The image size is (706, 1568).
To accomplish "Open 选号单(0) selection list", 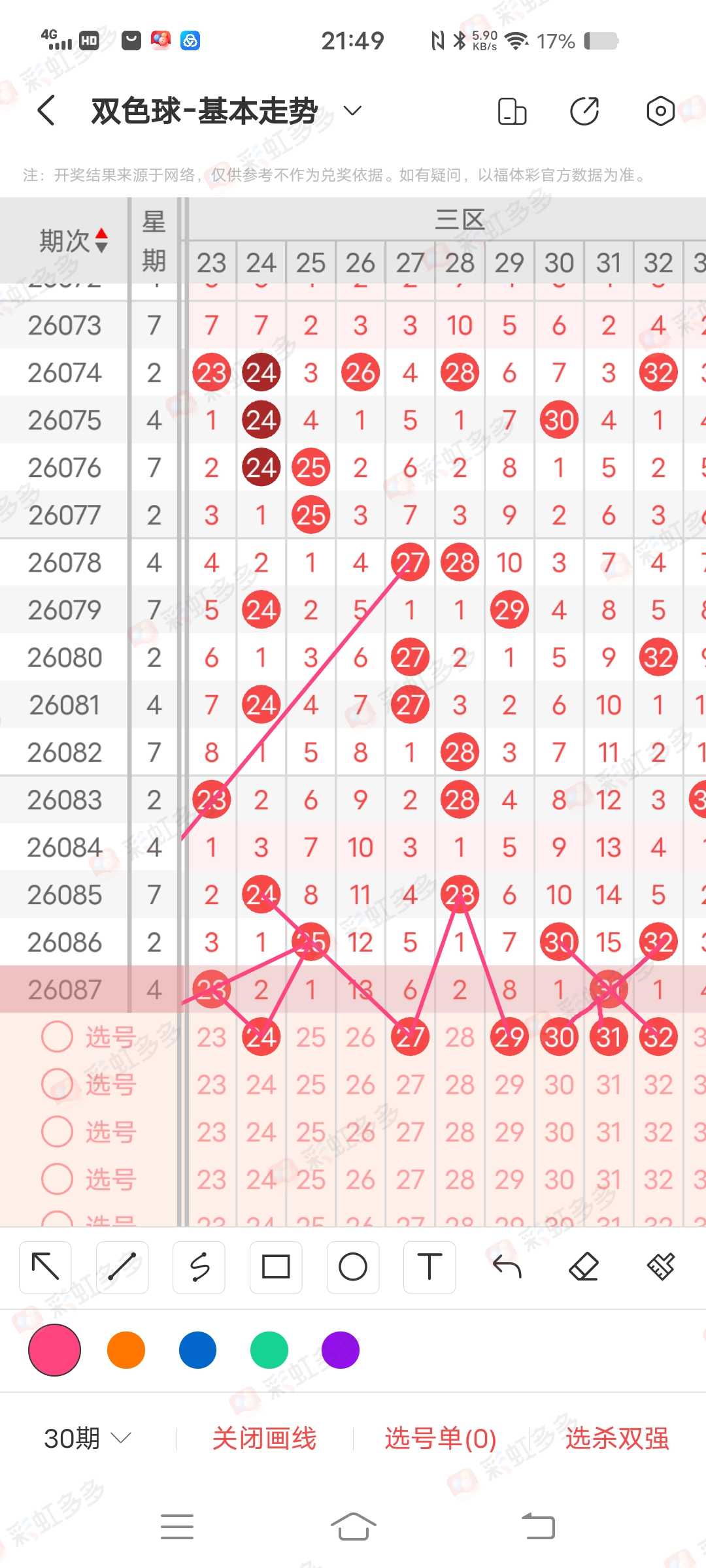I will [x=441, y=1439].
